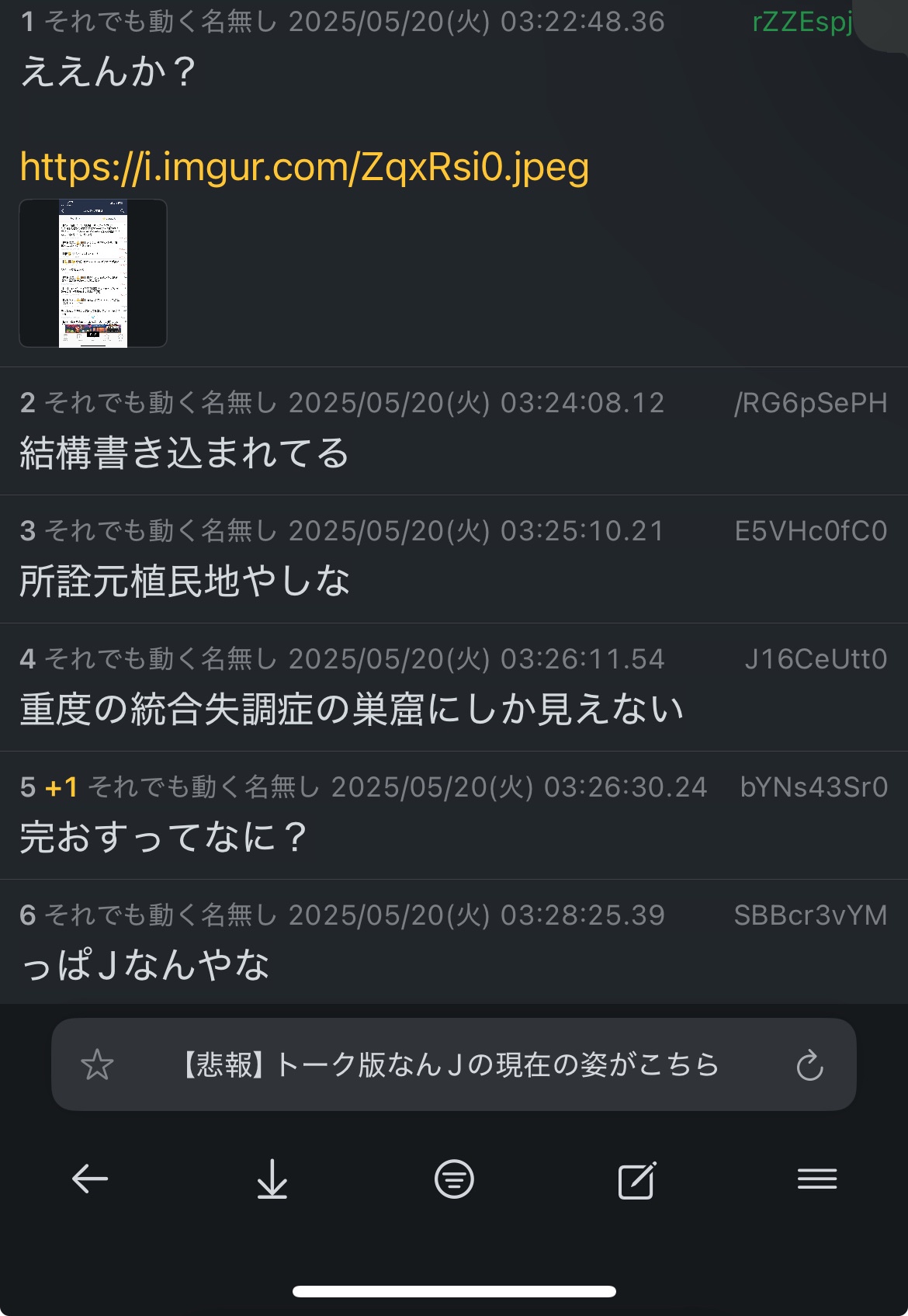Open the filter circle icon

[x=454, y=1179]
